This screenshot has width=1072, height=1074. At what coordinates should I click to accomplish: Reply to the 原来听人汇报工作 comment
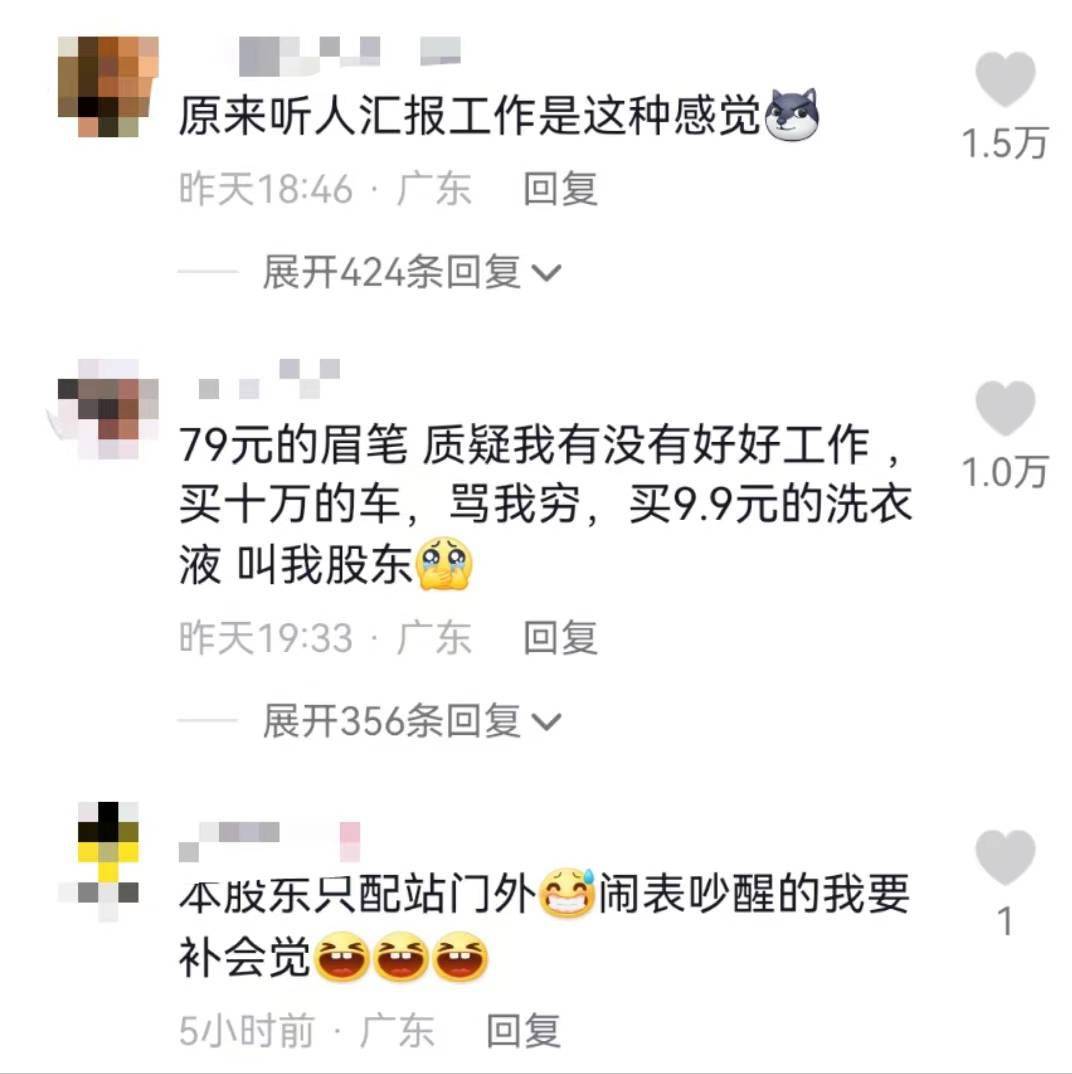[x=560, y=189]
